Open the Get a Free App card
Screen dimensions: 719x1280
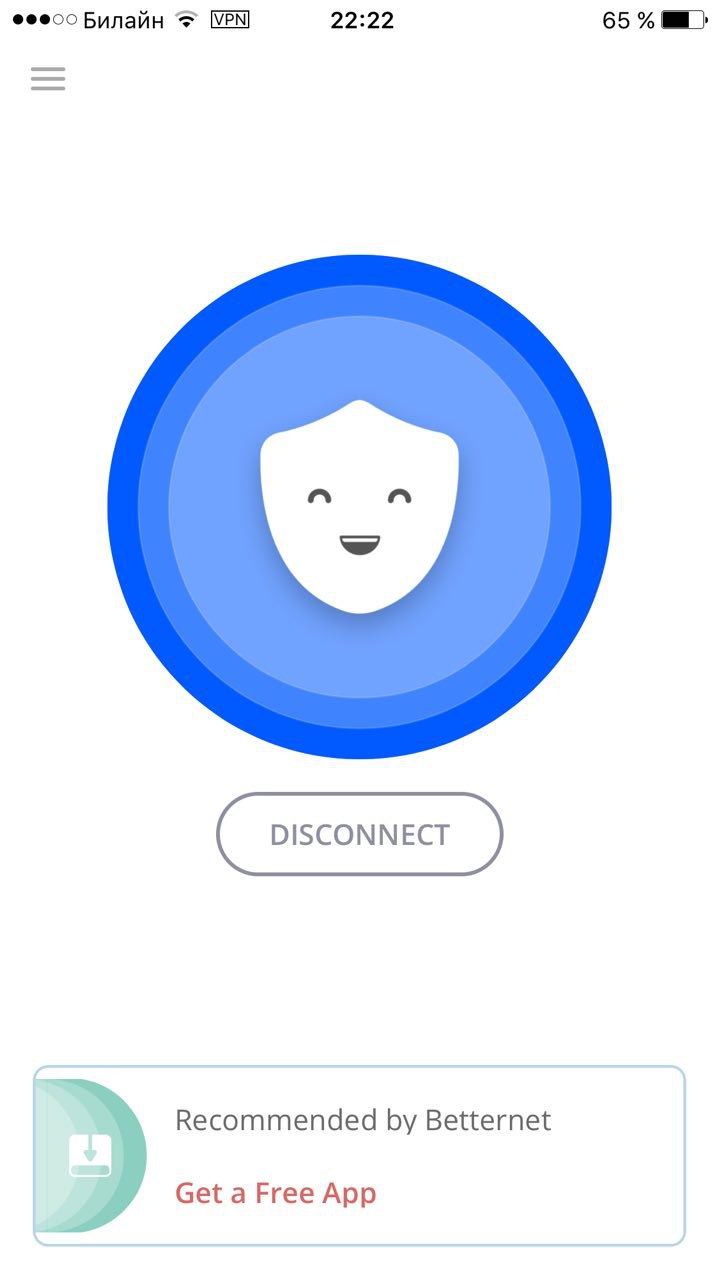359,1155
